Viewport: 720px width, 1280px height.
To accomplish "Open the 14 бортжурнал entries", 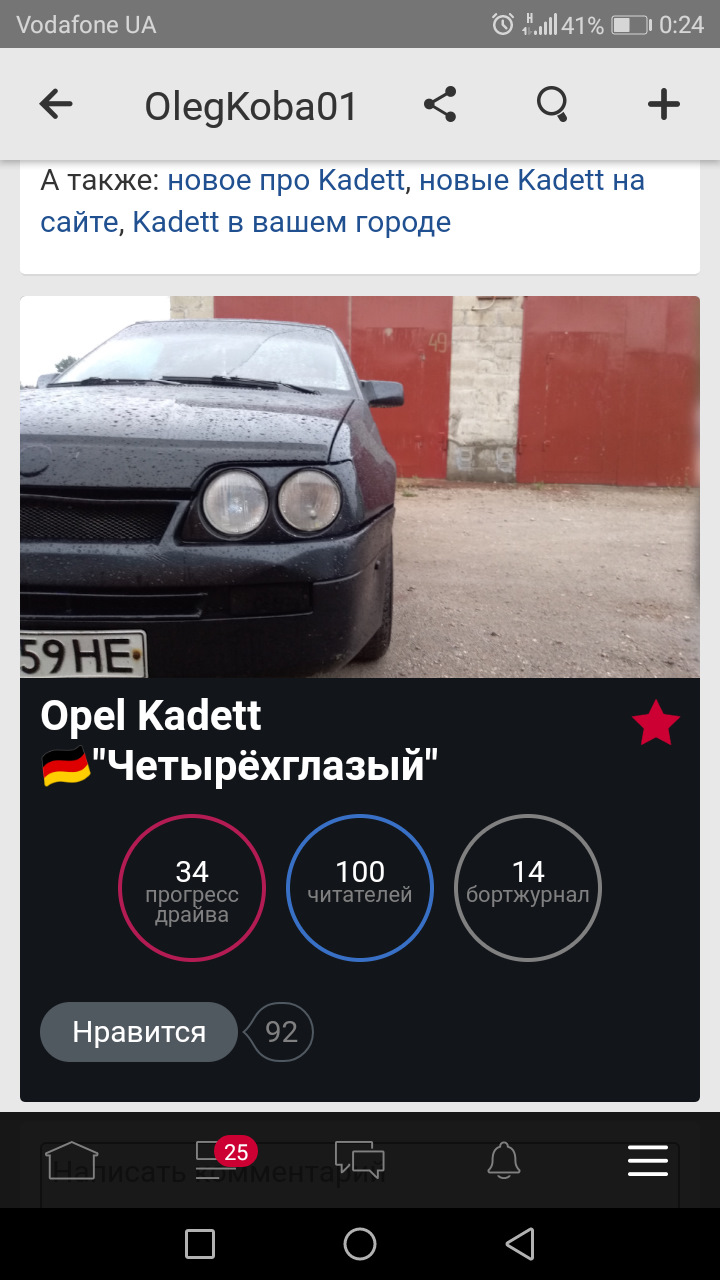I will tap(528, 888).
